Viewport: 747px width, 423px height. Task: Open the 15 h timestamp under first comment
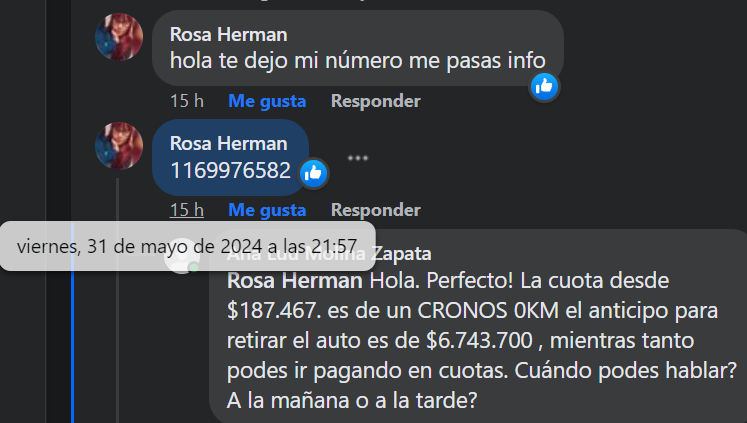coord(186,101)
